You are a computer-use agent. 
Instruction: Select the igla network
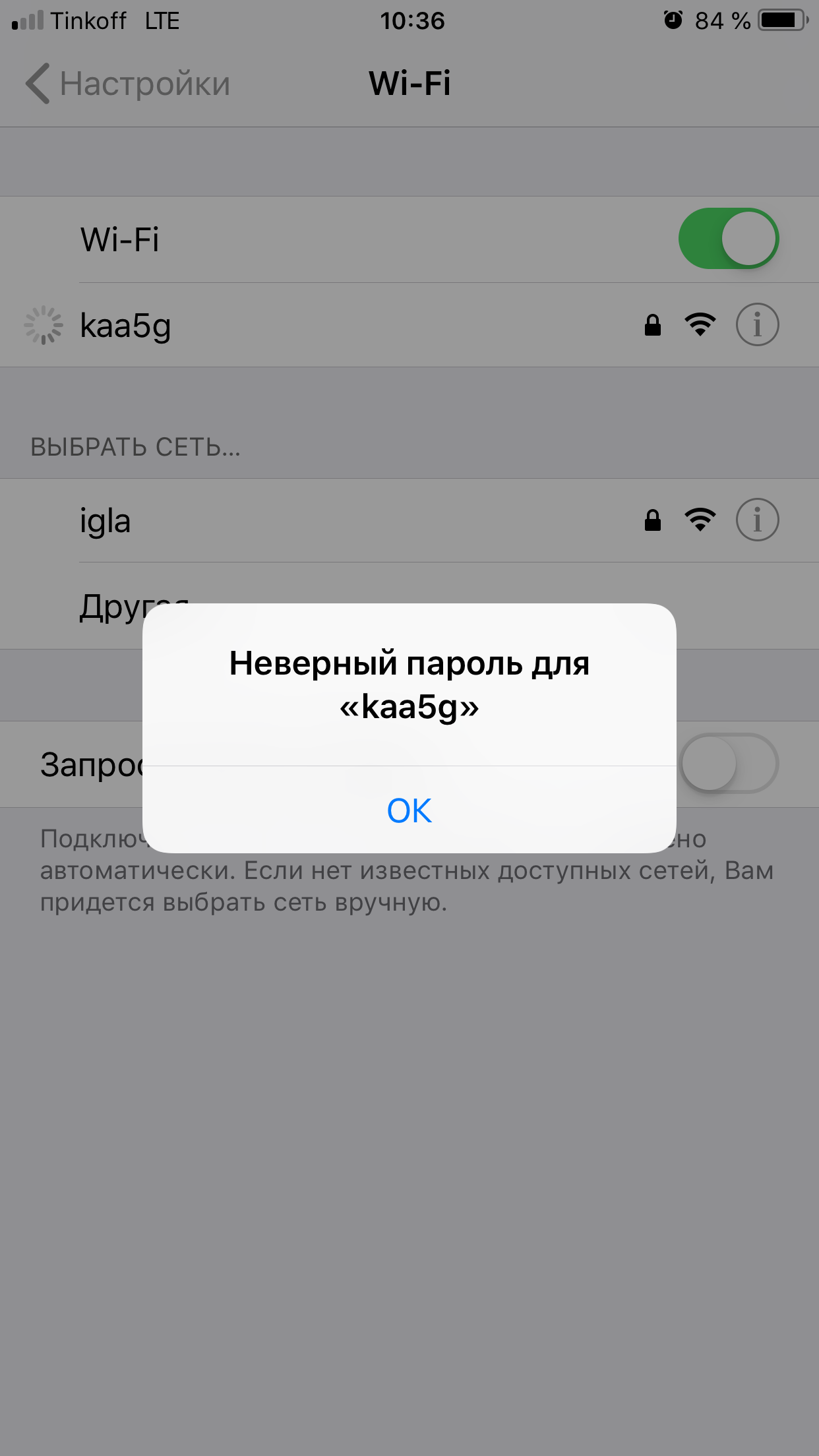(x=330, y=521)
